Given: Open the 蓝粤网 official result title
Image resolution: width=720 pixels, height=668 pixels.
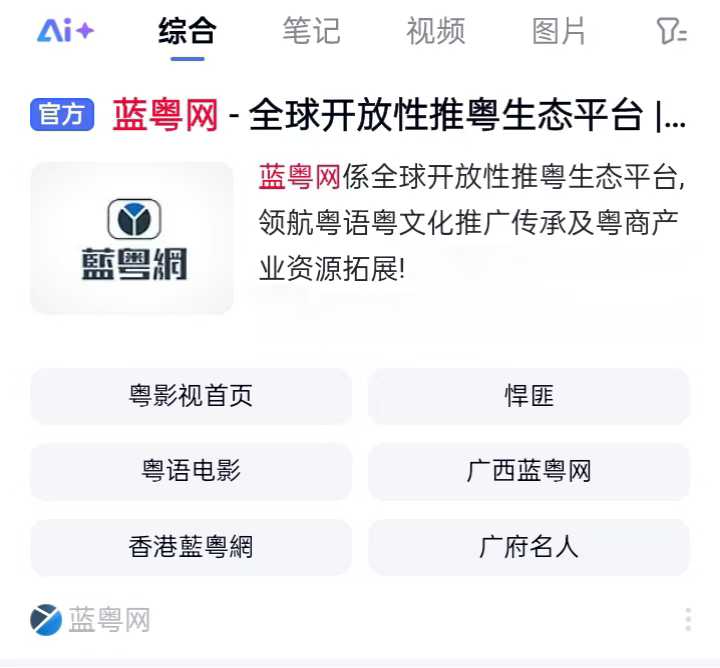Looking at the screenshot, I should 400,115.
